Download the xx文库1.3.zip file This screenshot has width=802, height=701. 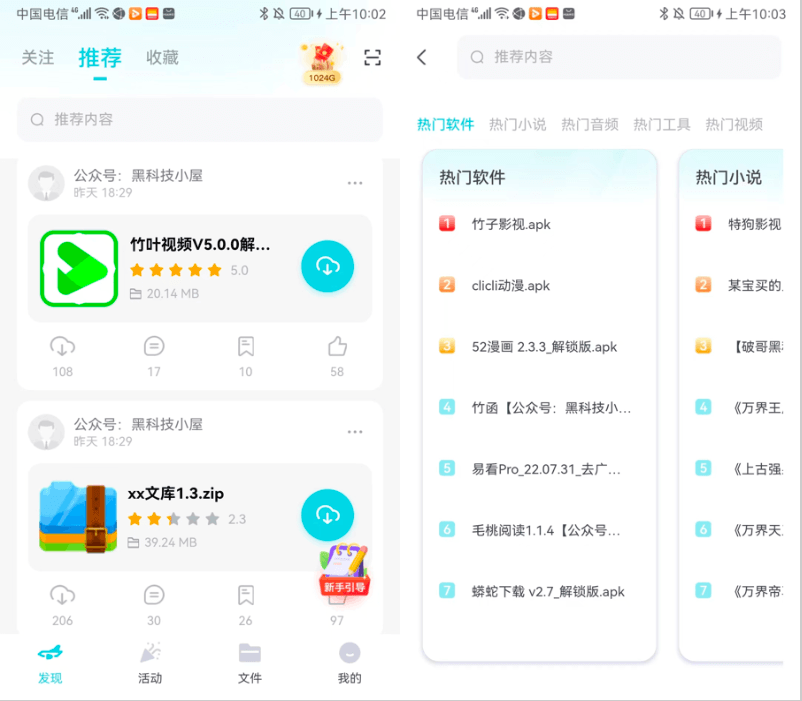tap(327, 515)
